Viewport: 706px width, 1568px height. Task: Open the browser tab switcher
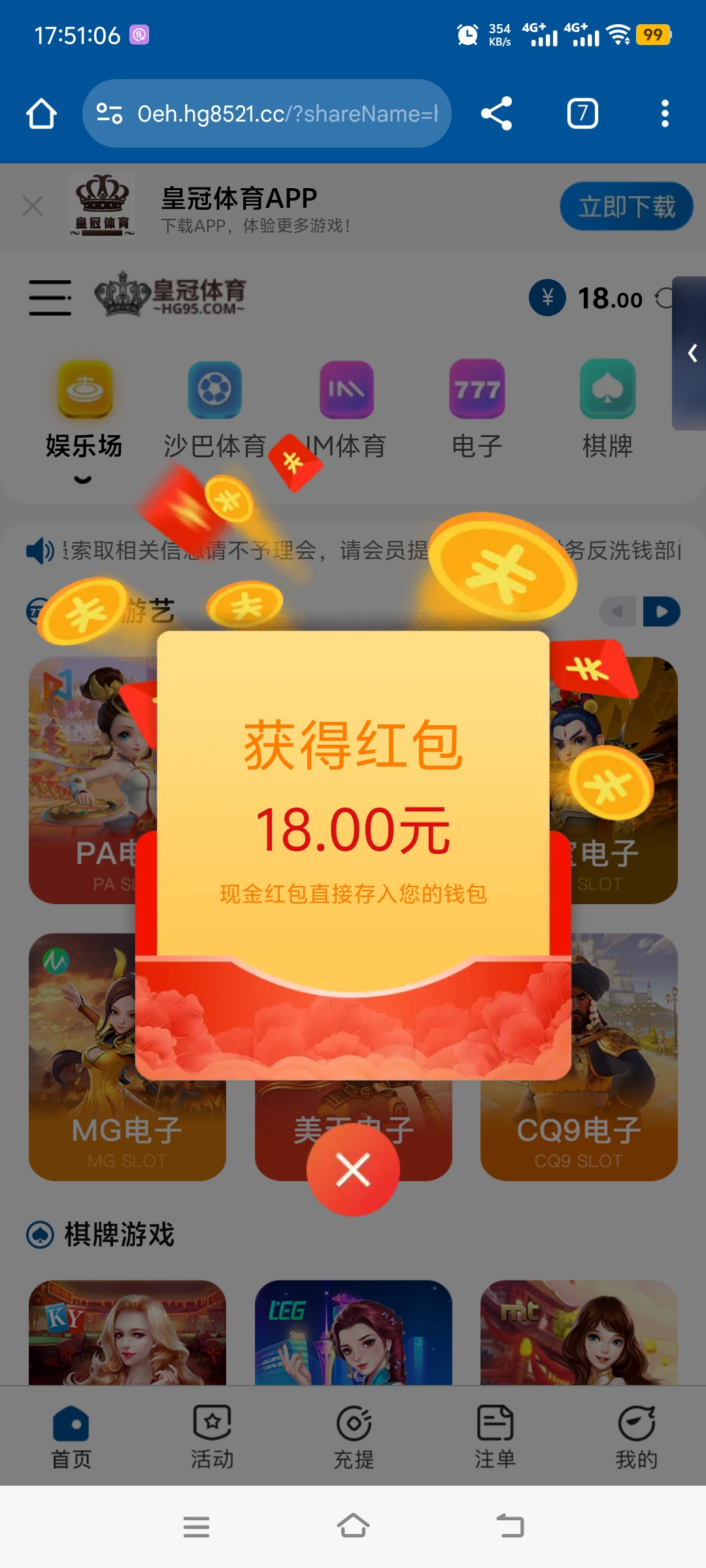[x=582, y=114]
